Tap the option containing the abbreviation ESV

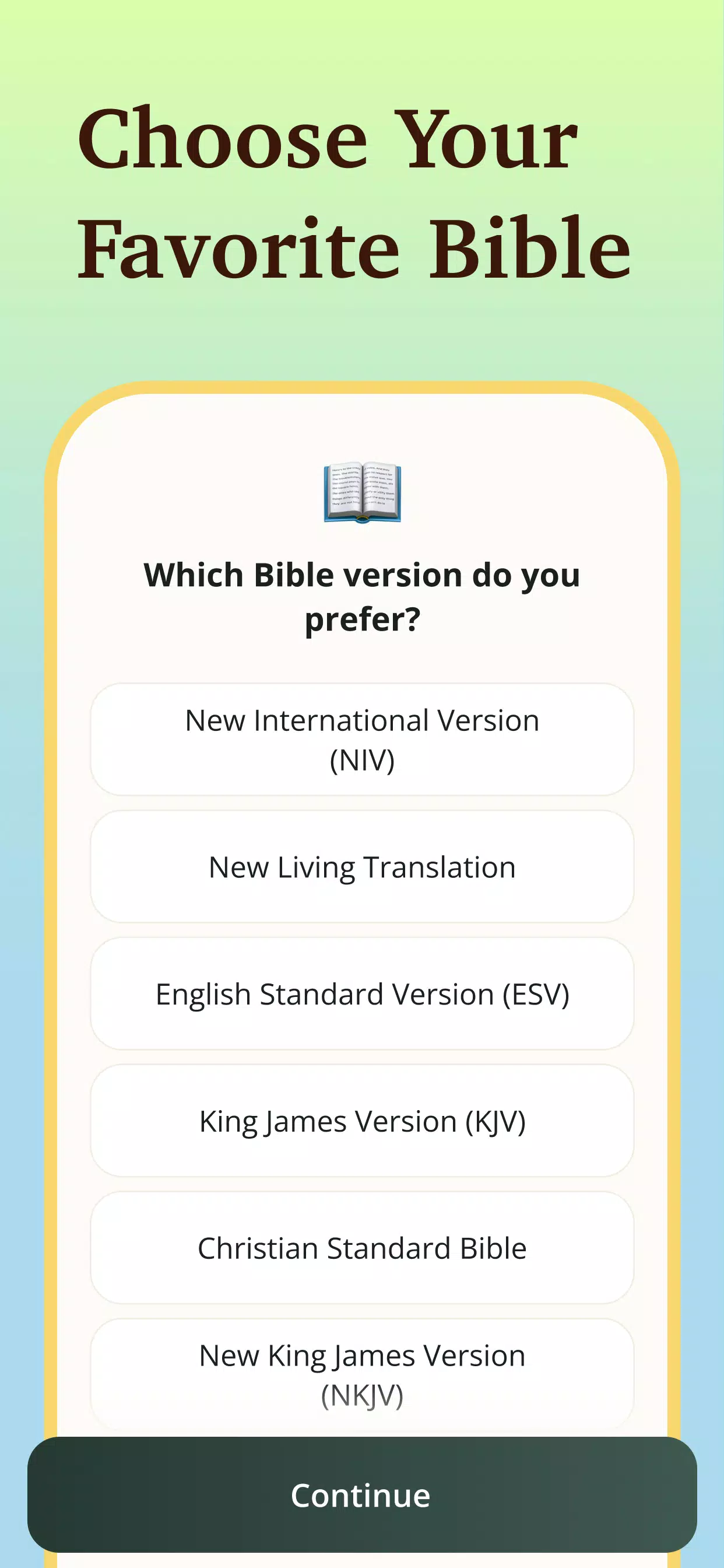click(362, 996)
